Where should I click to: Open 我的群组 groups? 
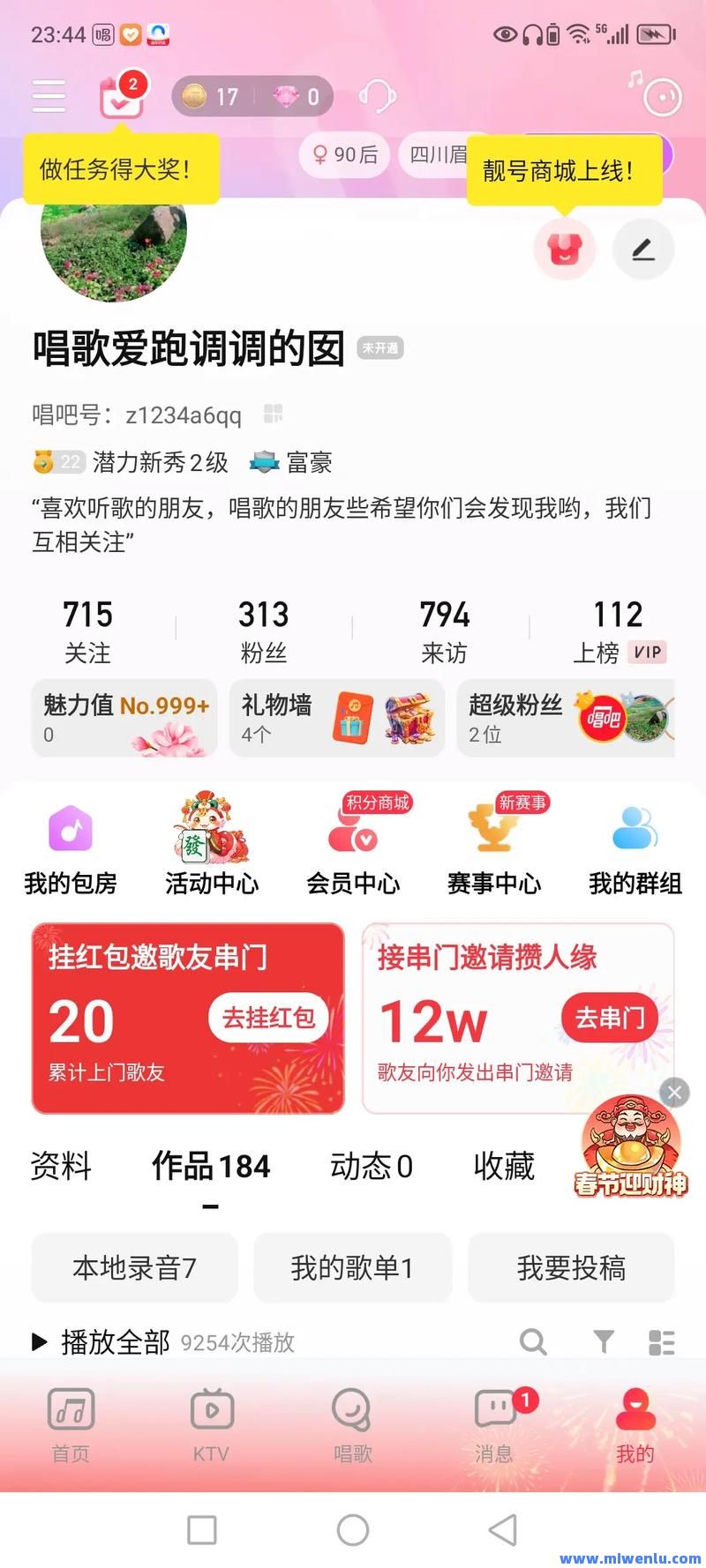[x=635, y=850]
